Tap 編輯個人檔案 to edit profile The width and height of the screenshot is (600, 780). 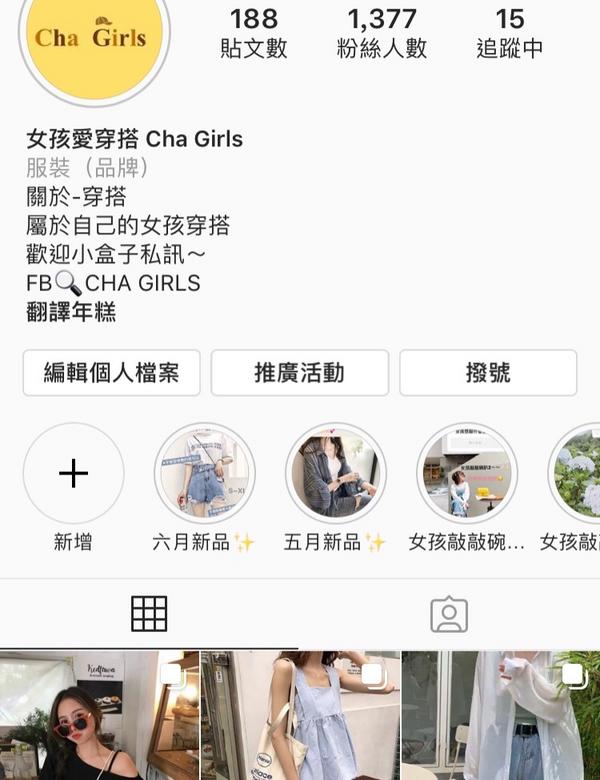(x=111, y=373)
